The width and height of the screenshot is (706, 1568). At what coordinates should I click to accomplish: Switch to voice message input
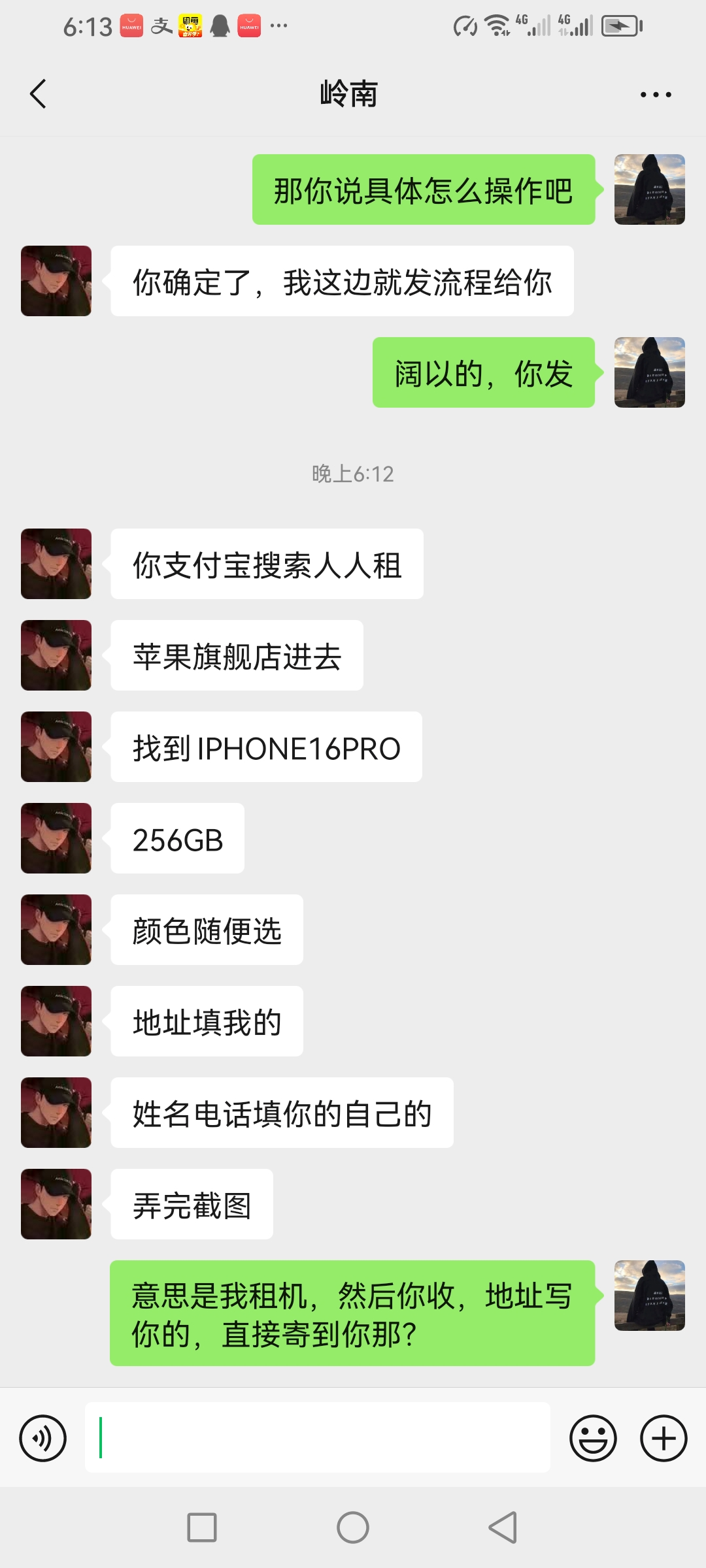(43, 1438)
